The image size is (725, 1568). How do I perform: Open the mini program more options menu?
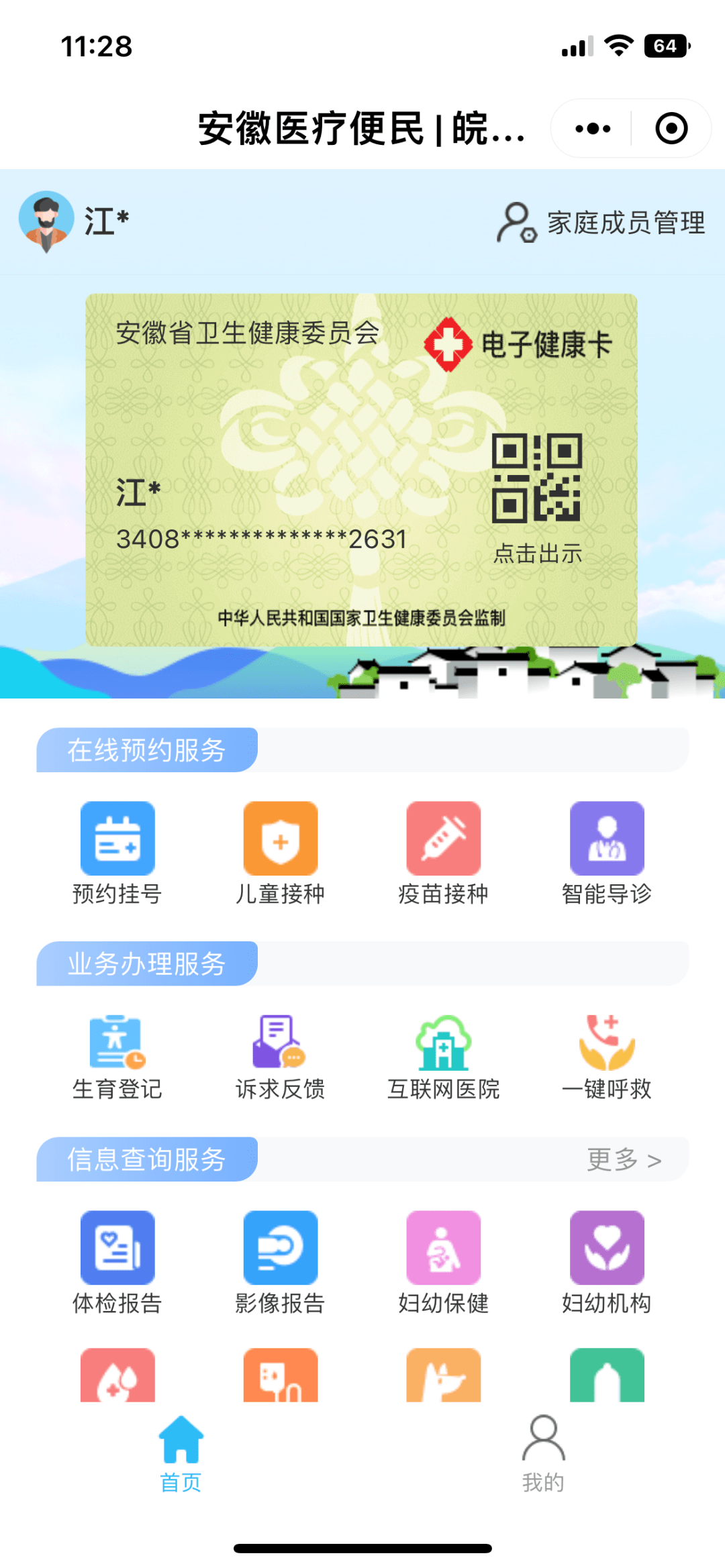(593, 128)
